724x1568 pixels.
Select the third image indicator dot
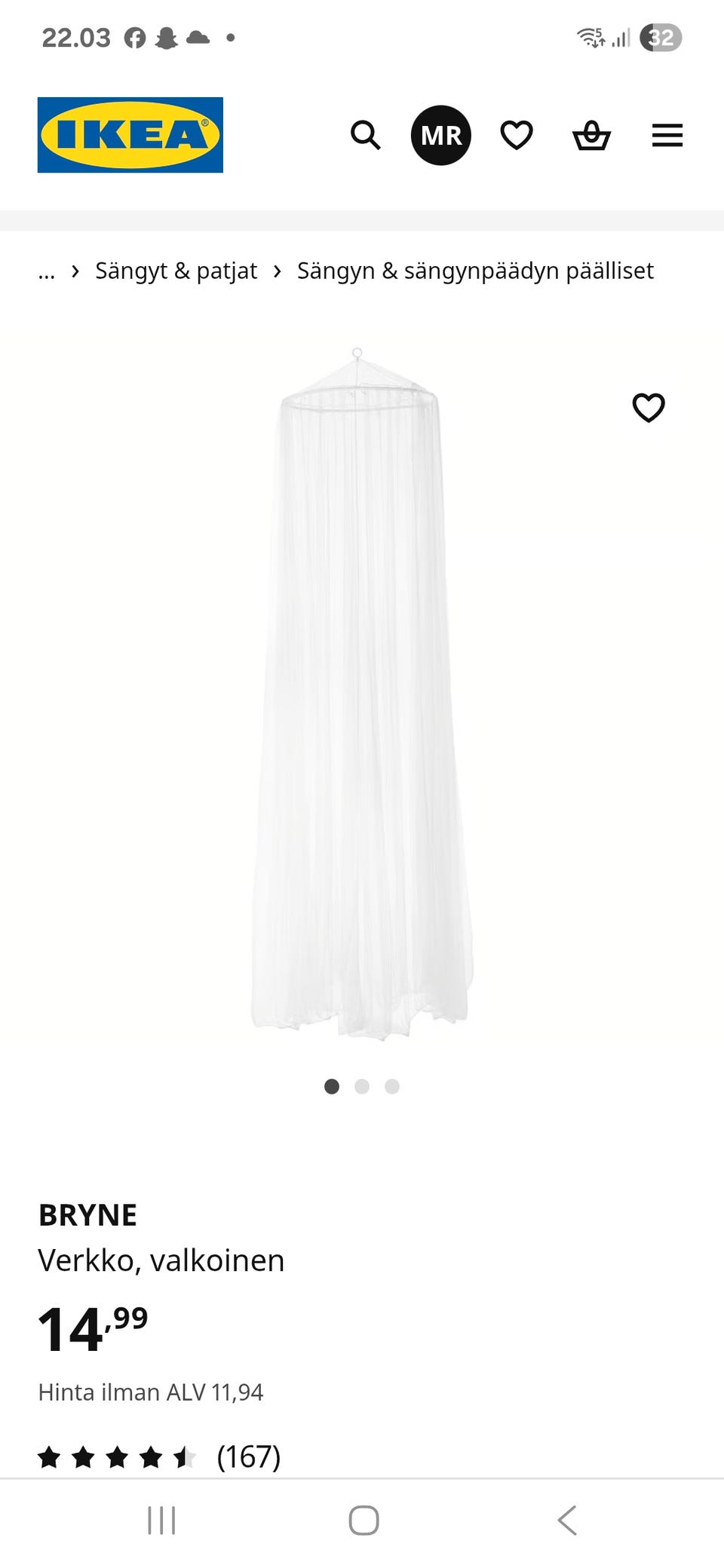[392, 1086]
